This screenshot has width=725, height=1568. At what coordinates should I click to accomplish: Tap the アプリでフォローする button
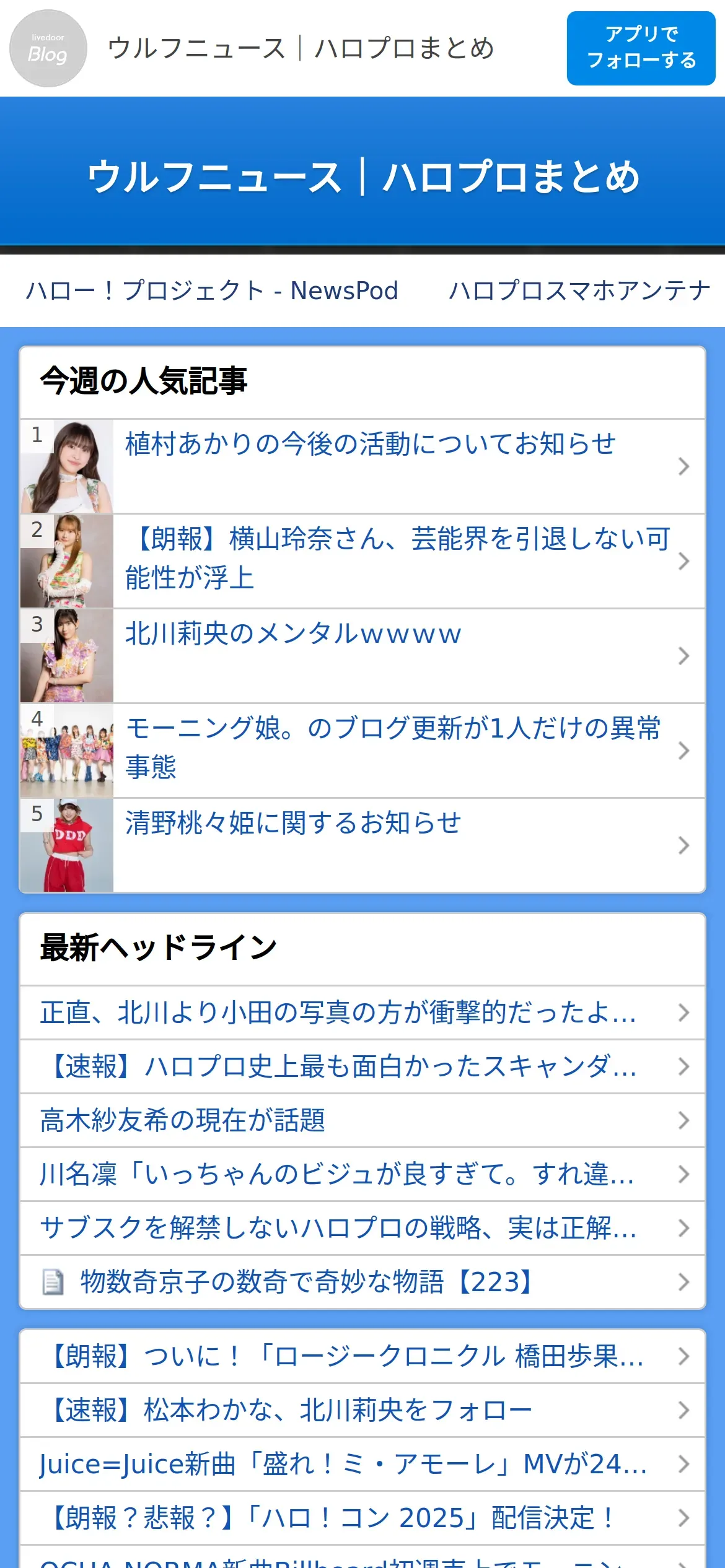click(x=641, y=48)
